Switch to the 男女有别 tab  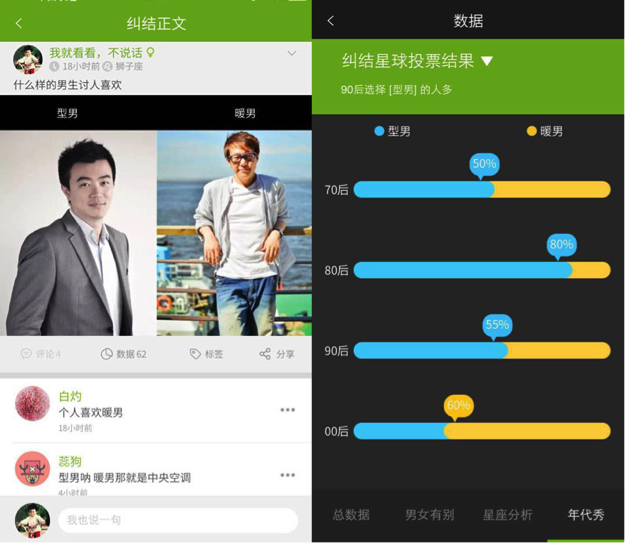[429, 515]
